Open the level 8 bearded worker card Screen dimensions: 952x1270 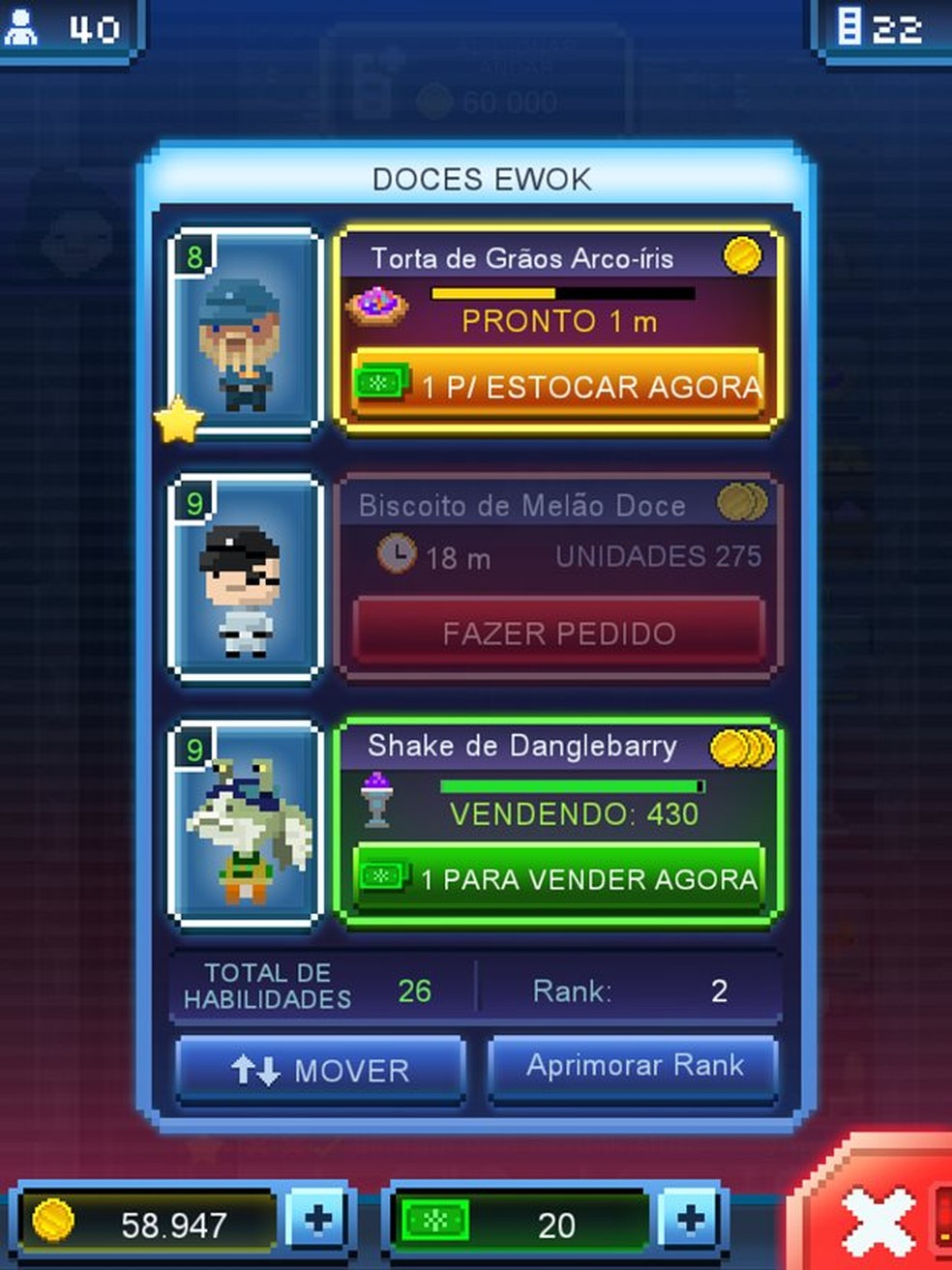(x=246, y=332)
